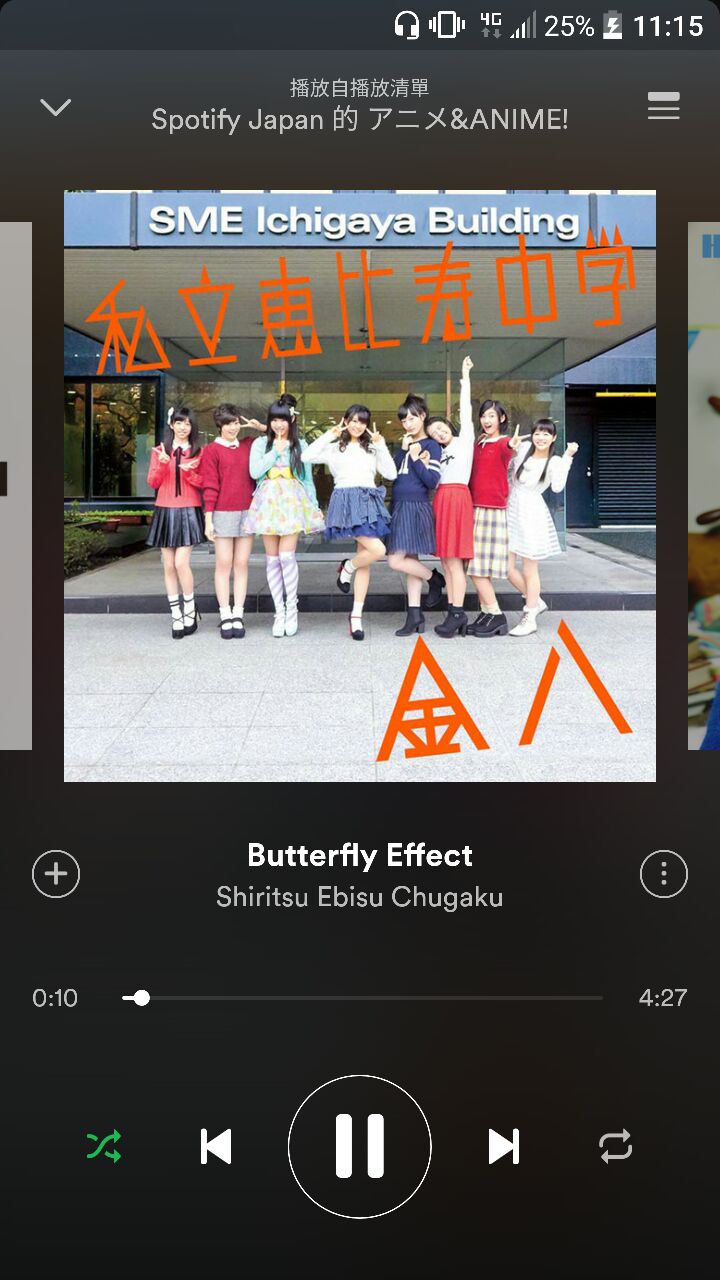720x1280 pixels.
Task: Open the play queue
Action: click(663, 107)
